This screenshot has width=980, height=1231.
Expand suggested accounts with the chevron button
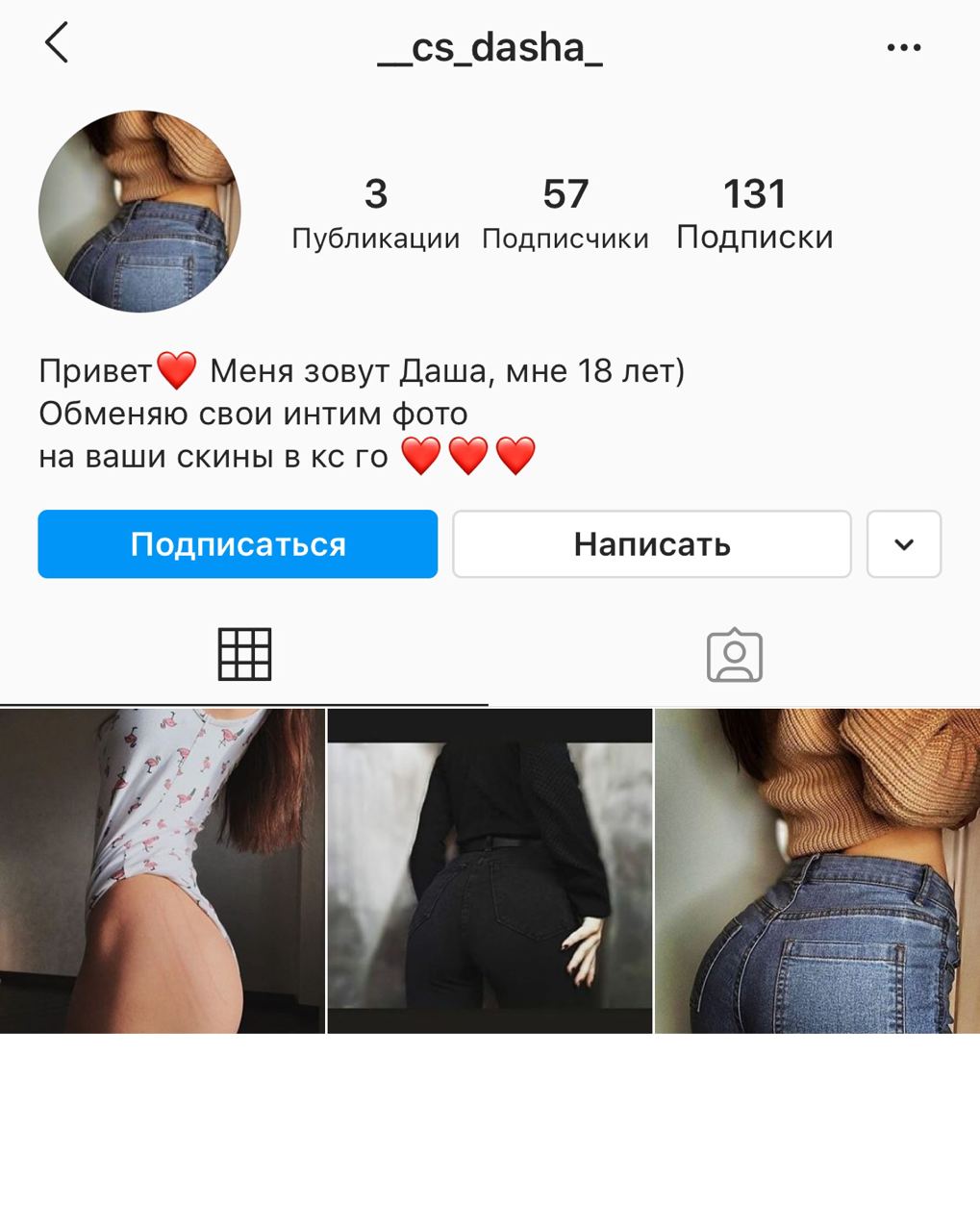(903, 544)
